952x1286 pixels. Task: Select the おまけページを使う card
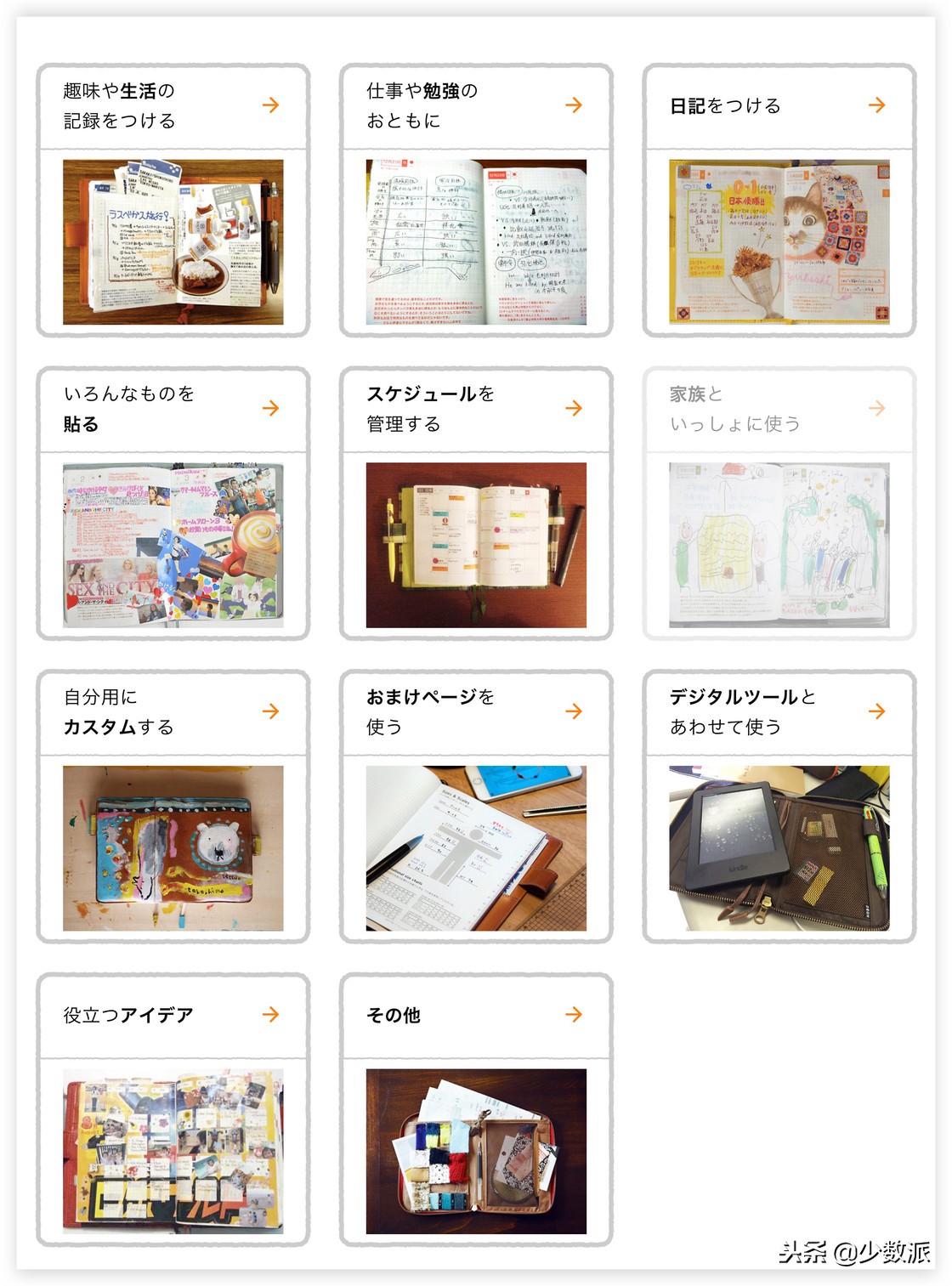coord(476,806)
